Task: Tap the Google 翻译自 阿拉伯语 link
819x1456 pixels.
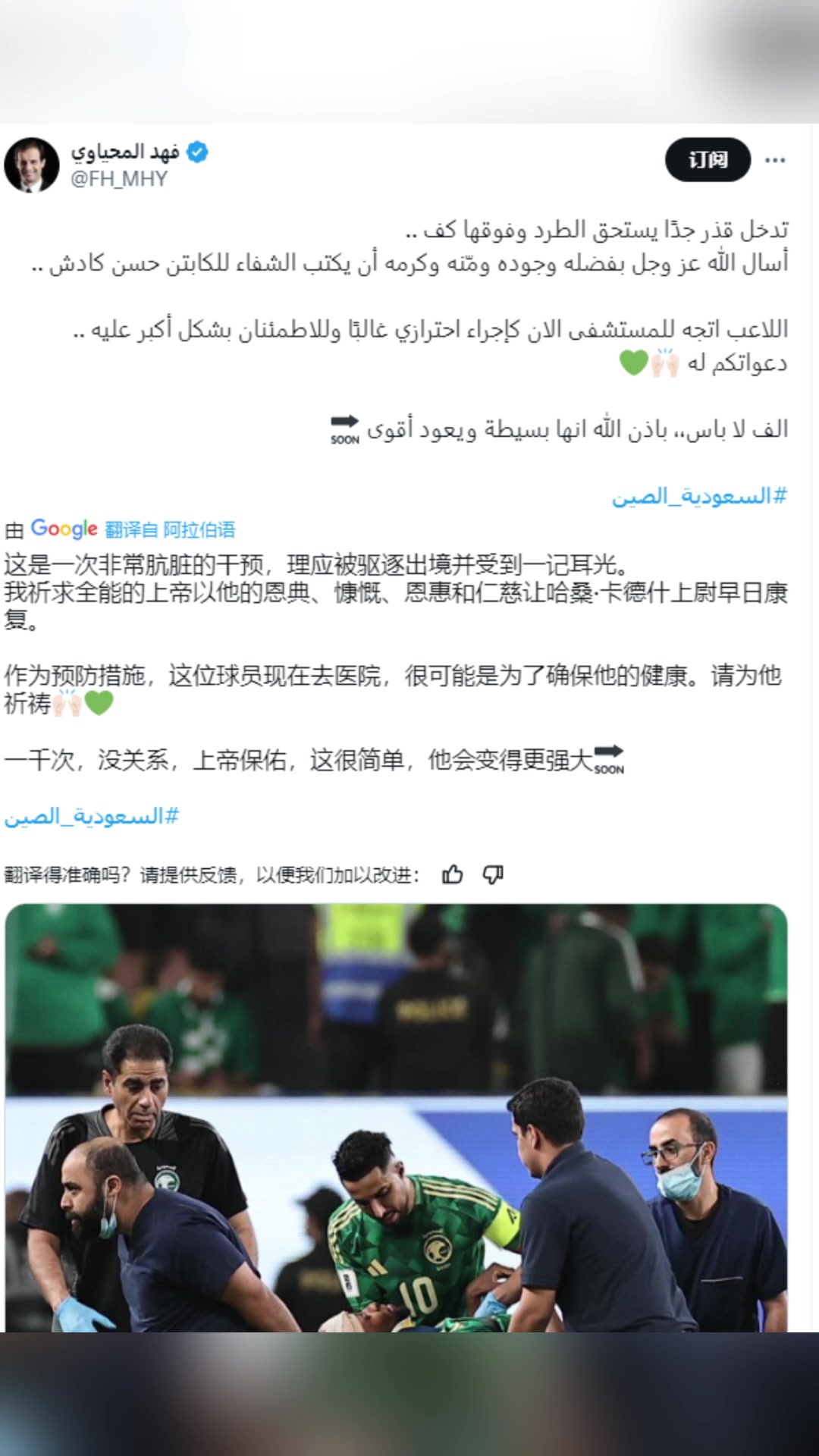Action: pos(170,529)
